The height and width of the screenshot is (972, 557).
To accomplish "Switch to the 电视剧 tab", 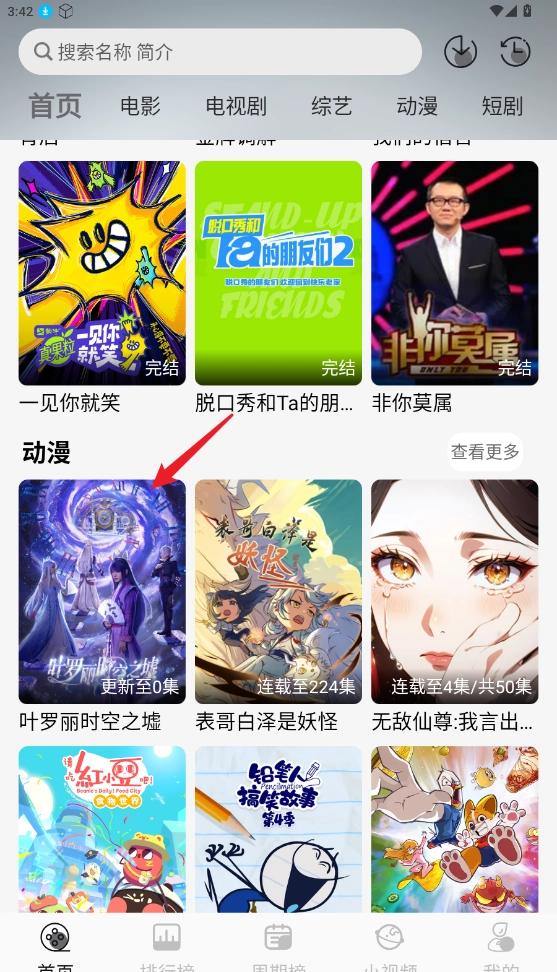I will click(x=236, y=106).
